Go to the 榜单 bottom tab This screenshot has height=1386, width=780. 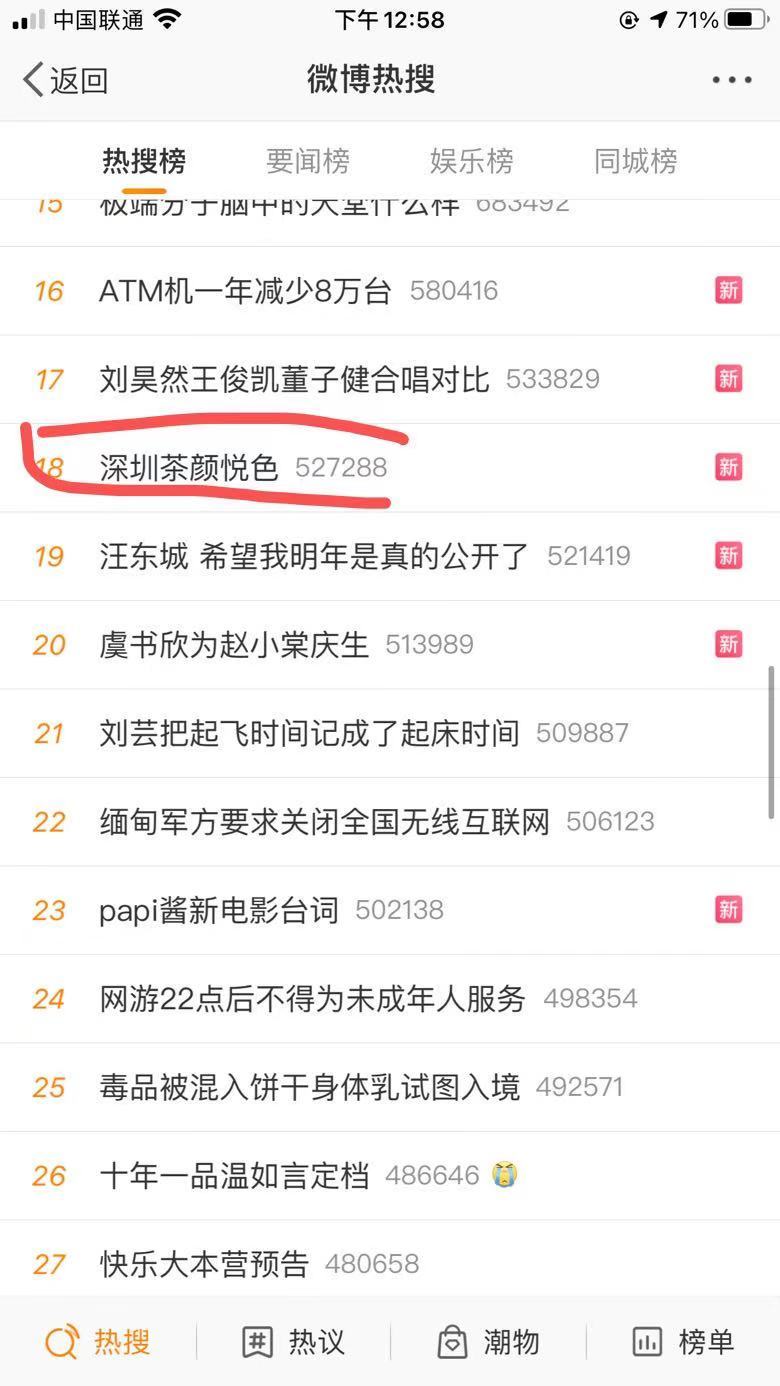(x=684, y=1342)
